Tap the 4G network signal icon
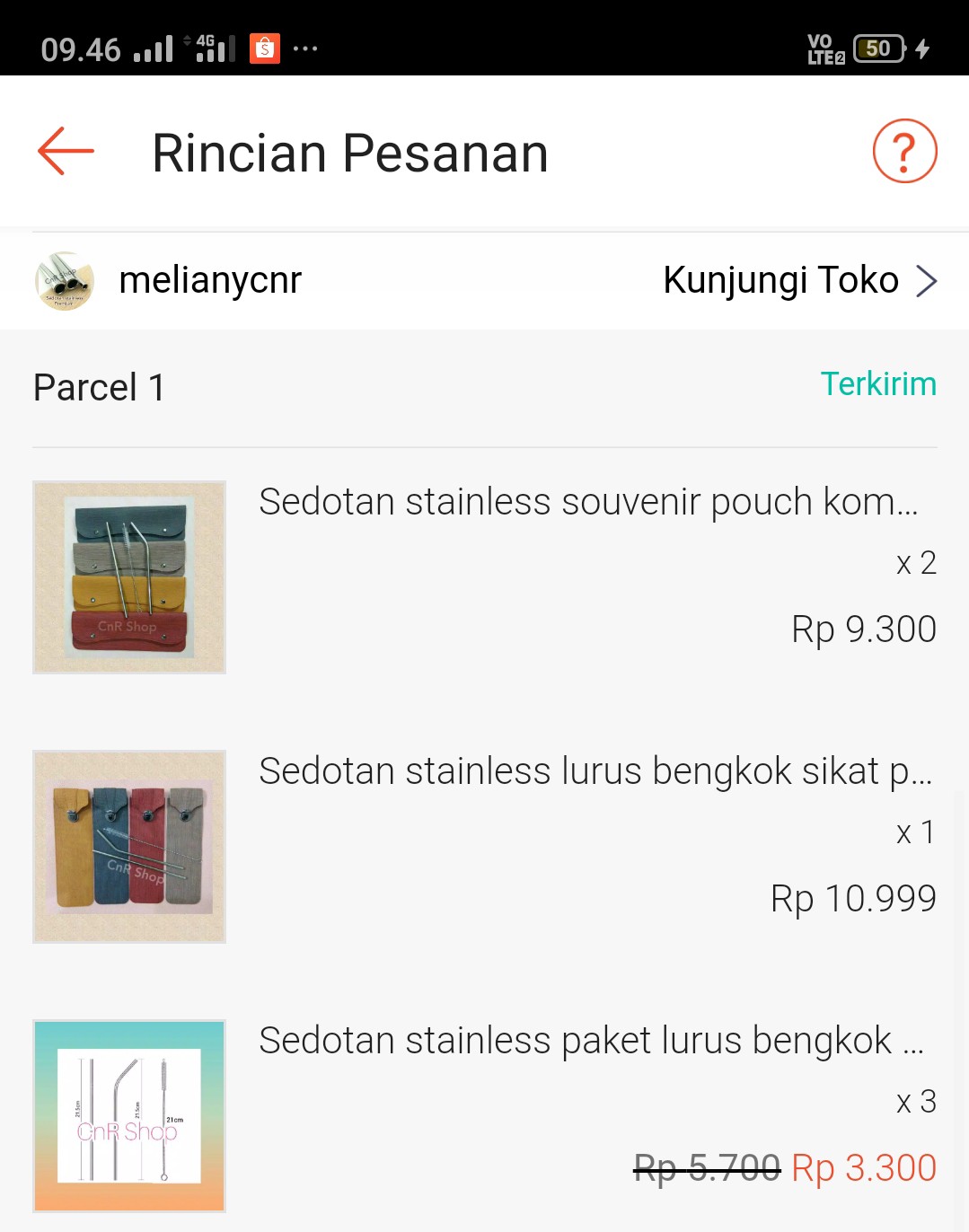969x1232 pixels. 208,47
